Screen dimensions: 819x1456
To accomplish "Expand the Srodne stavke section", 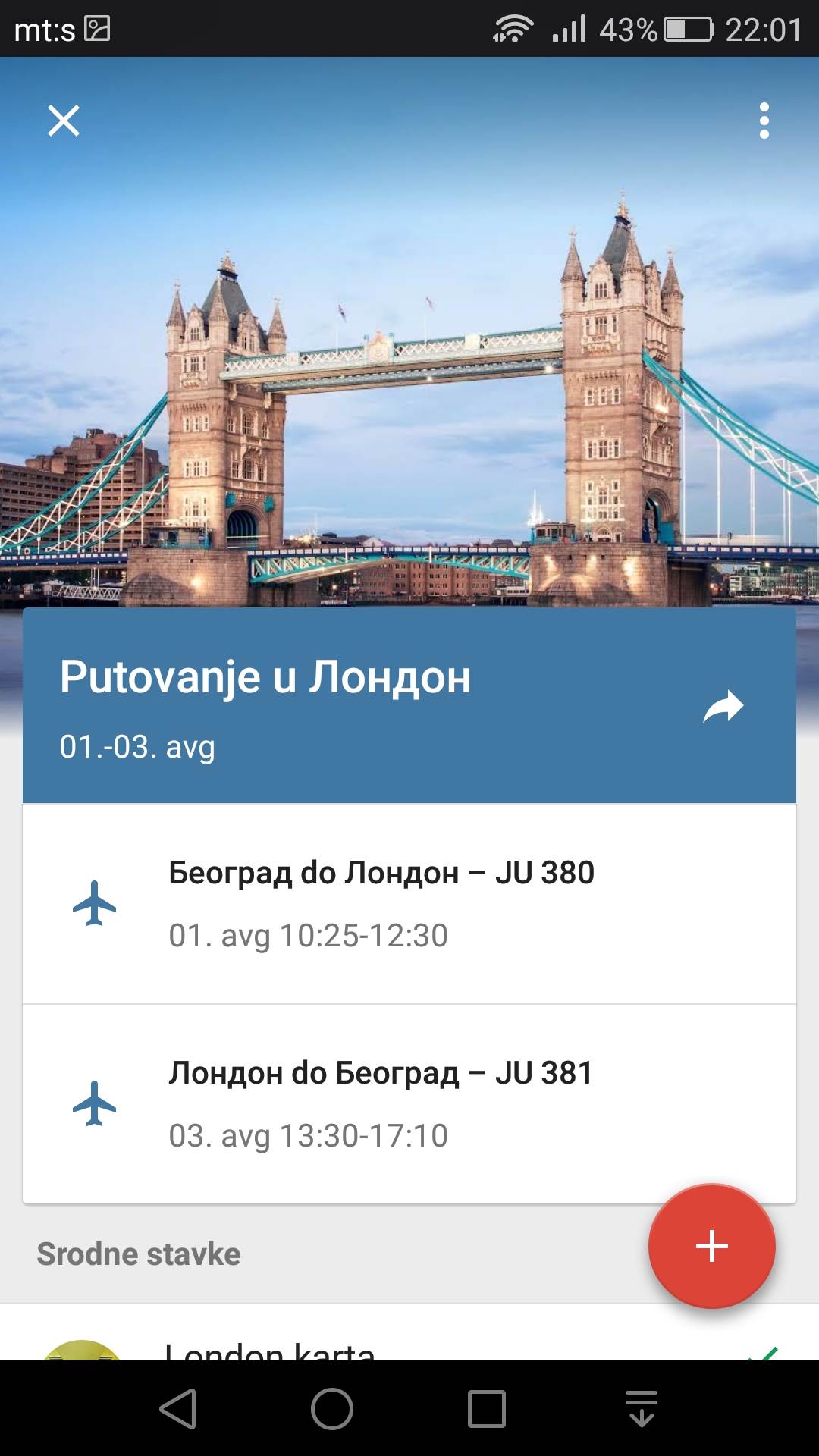I will click(x=136, y=1253).
